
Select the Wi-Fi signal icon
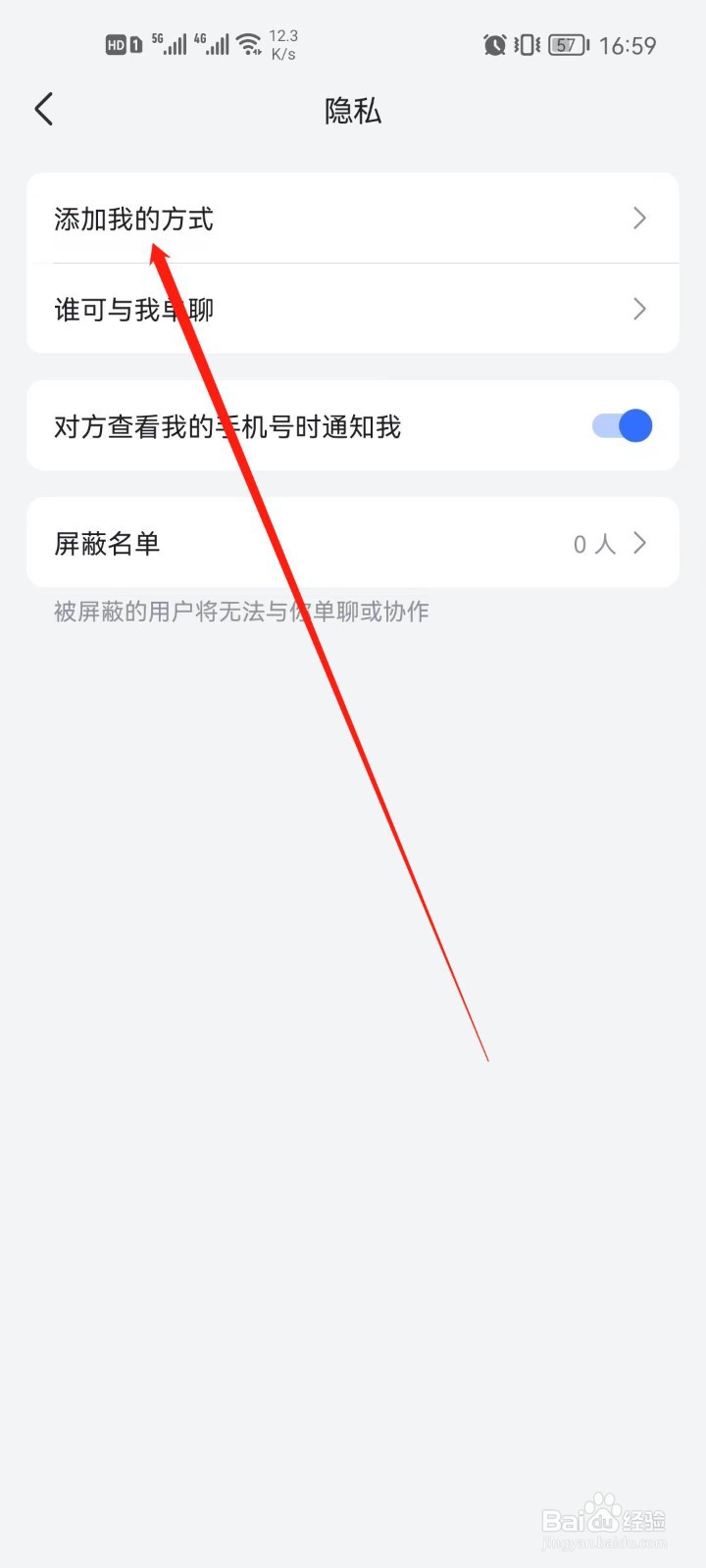pos(249,43)
